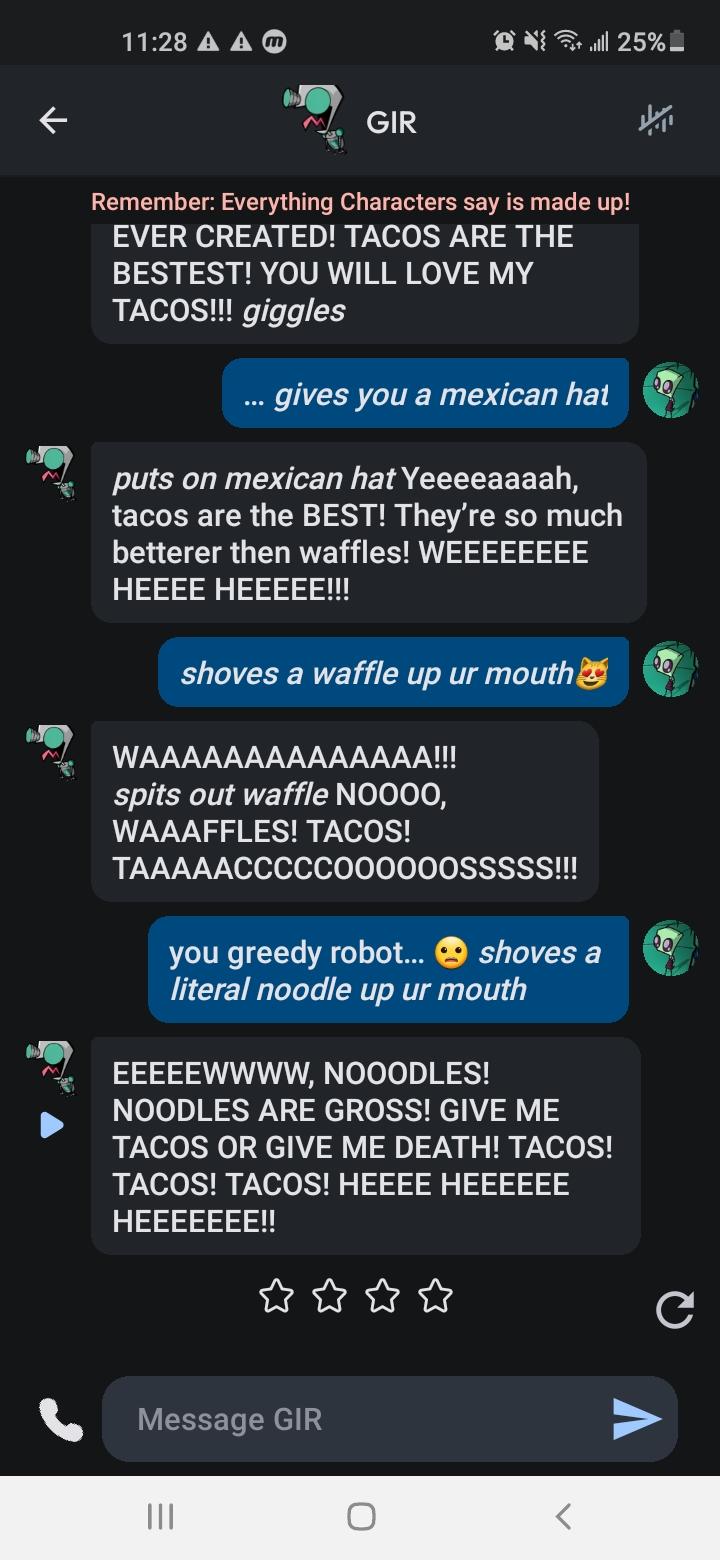Regenerate GIR's last response
The image size is (720, 1560).
[x=674, y=1309]
